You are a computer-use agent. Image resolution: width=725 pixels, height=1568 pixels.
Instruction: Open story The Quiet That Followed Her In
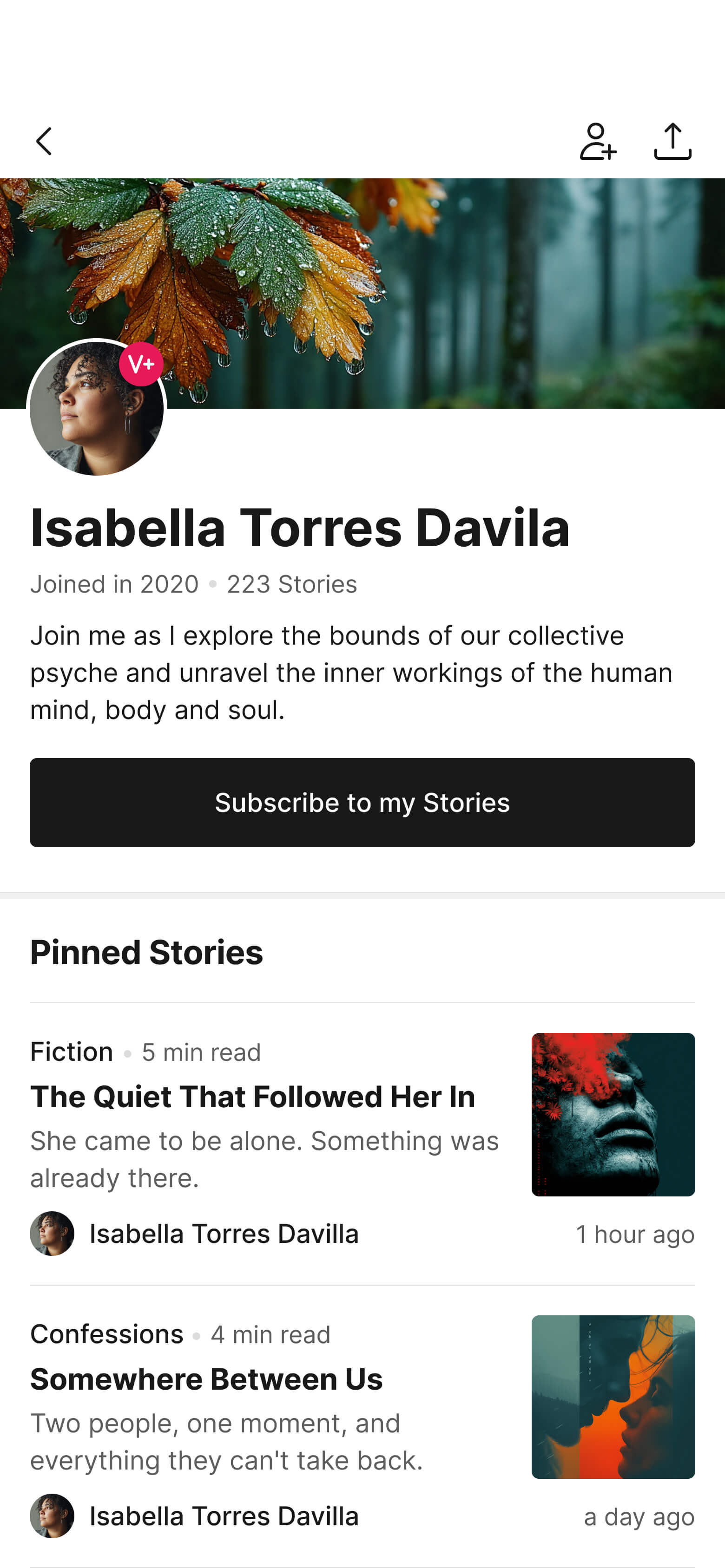click(253, 1096)
